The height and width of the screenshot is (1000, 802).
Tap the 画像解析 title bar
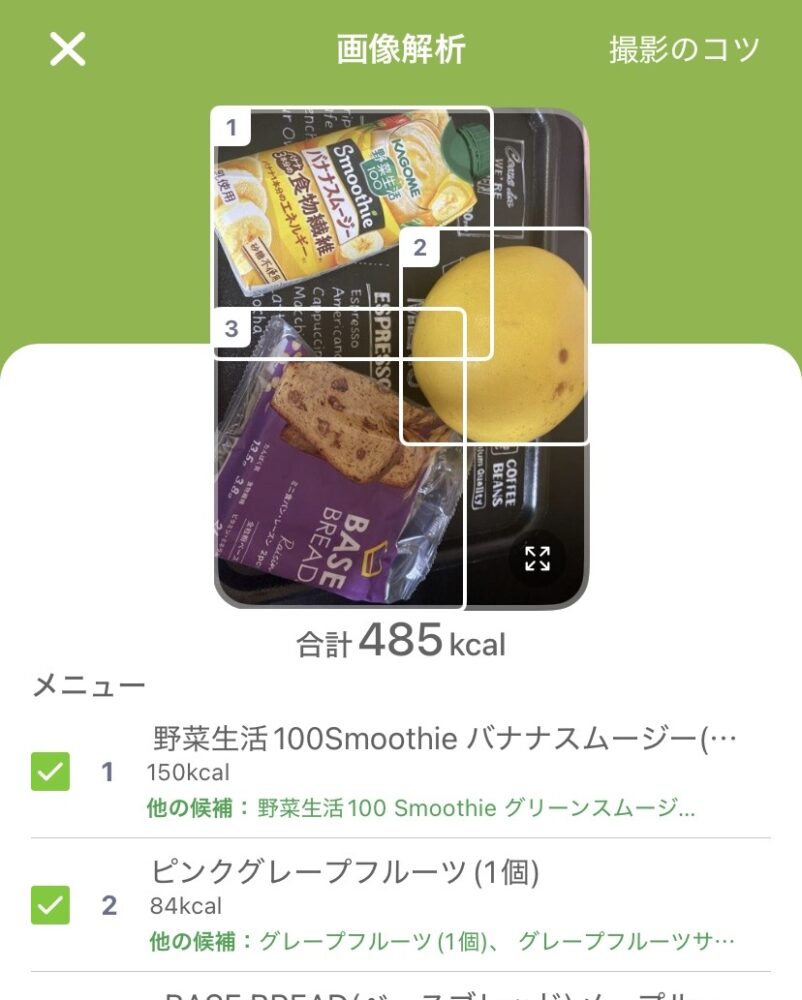tap(399, 48)
